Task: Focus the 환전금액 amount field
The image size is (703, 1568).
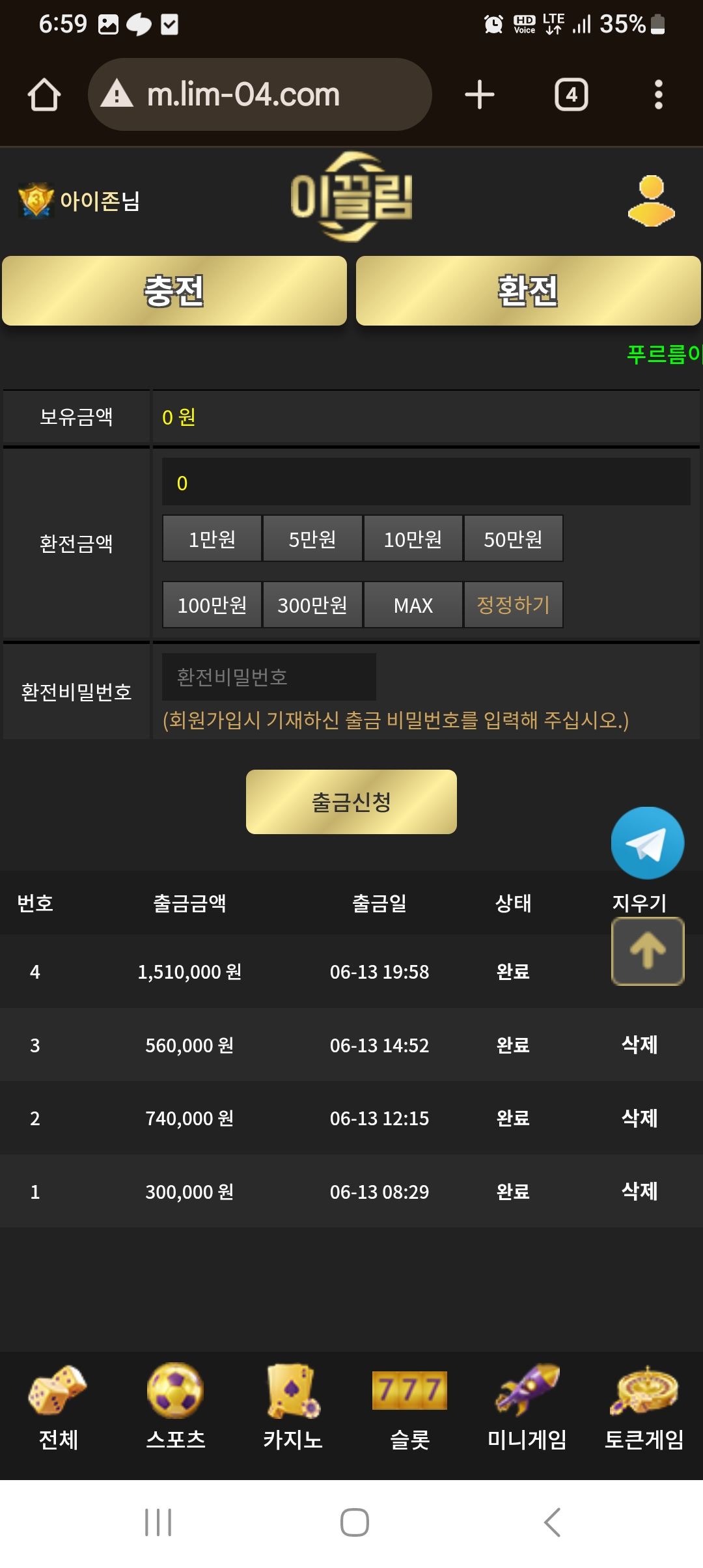Action: tap(426, 482)
